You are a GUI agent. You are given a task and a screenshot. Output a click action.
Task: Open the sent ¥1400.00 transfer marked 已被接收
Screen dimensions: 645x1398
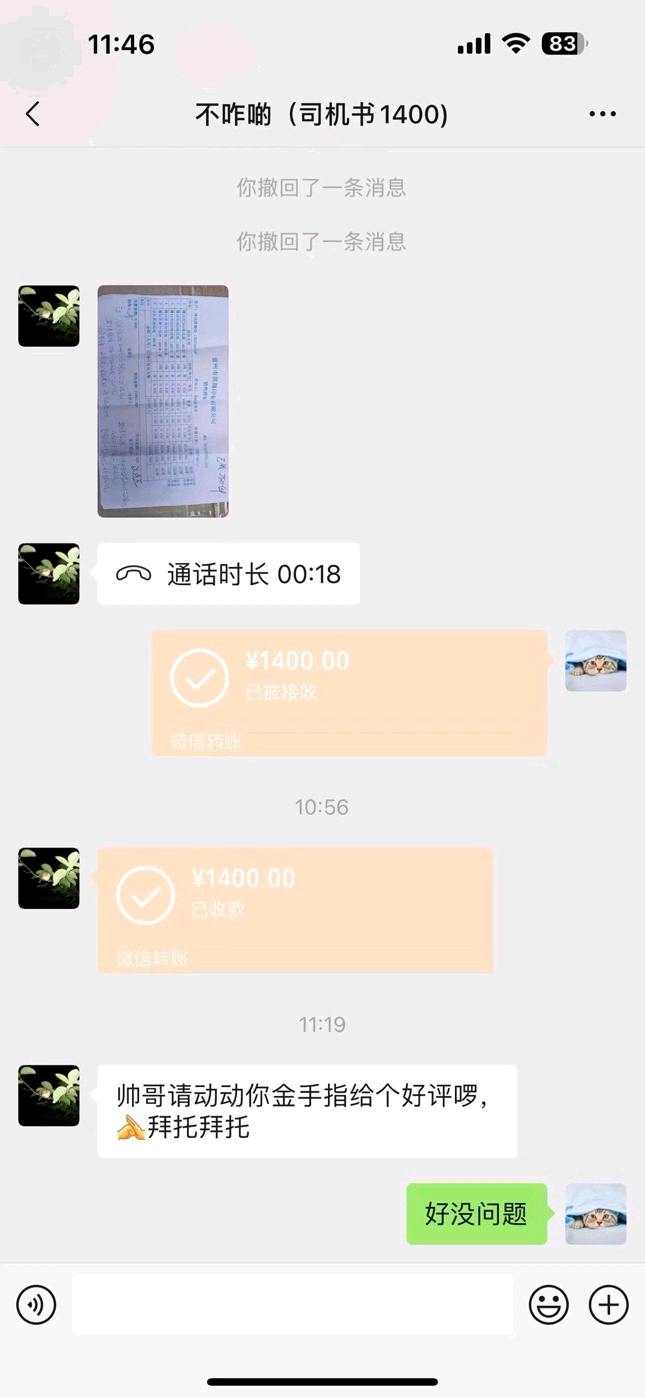click(349, 692)
